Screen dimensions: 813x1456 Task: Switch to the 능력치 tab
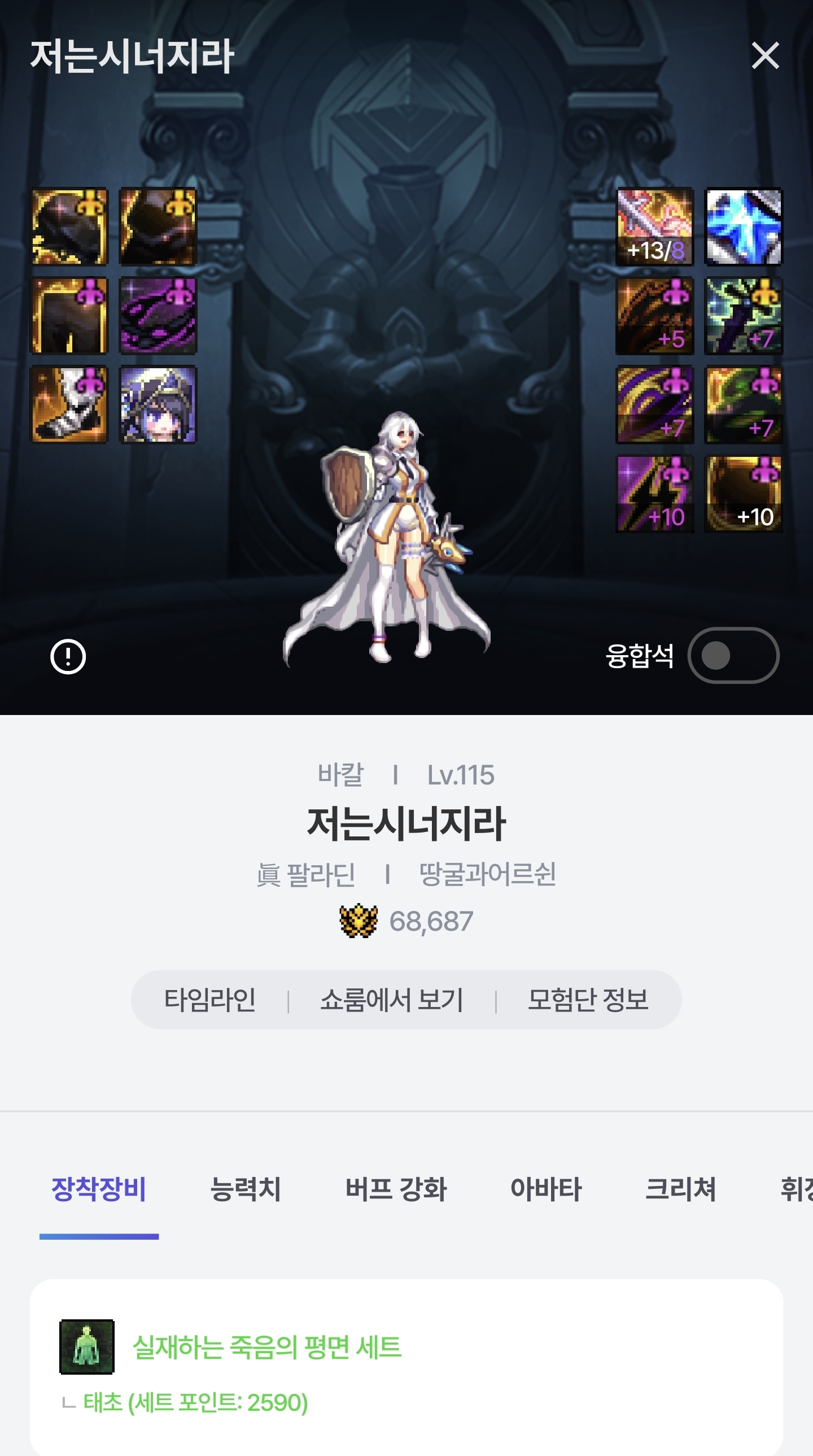pos(245,1188)
